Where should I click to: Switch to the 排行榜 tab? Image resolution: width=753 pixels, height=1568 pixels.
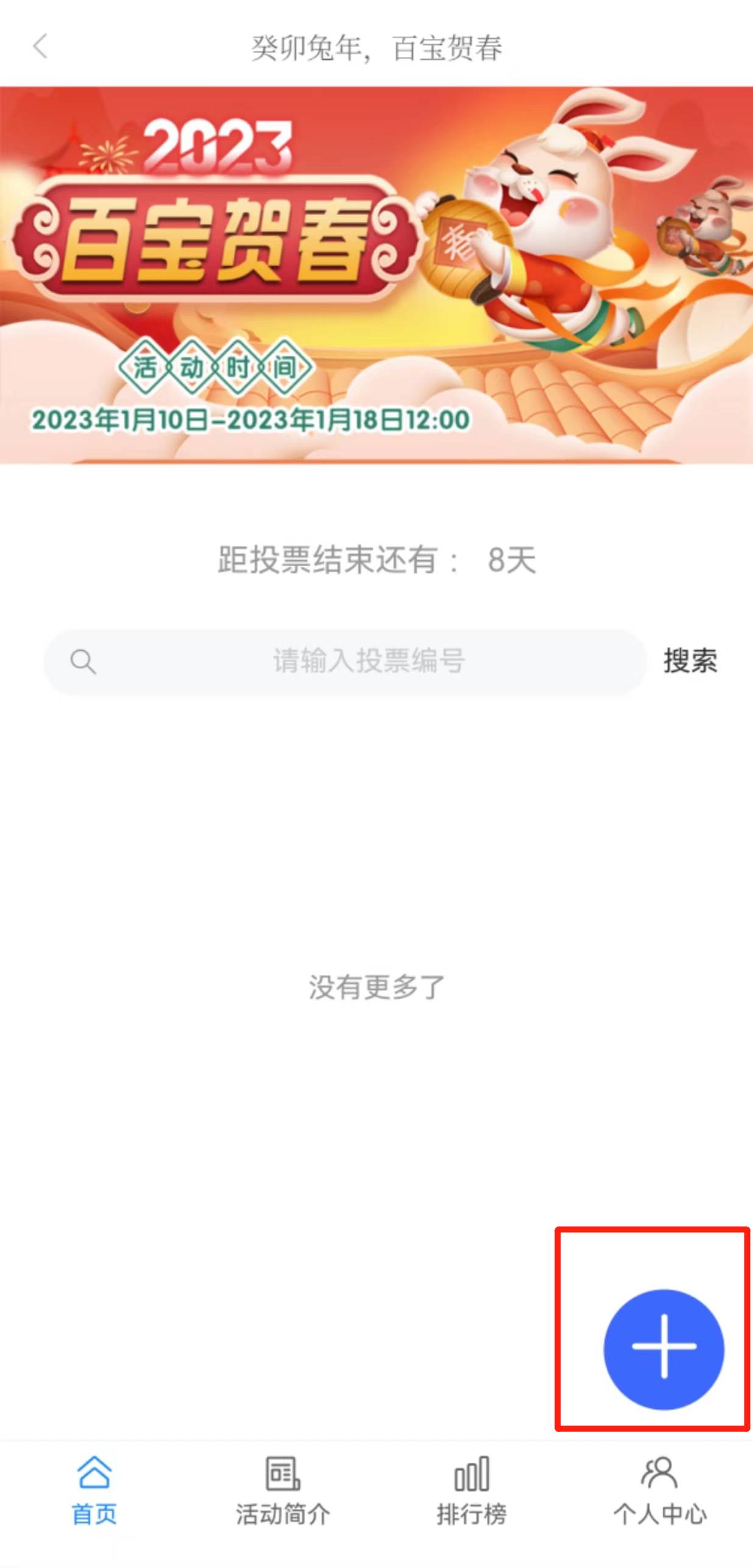[x=472, y=1491]
